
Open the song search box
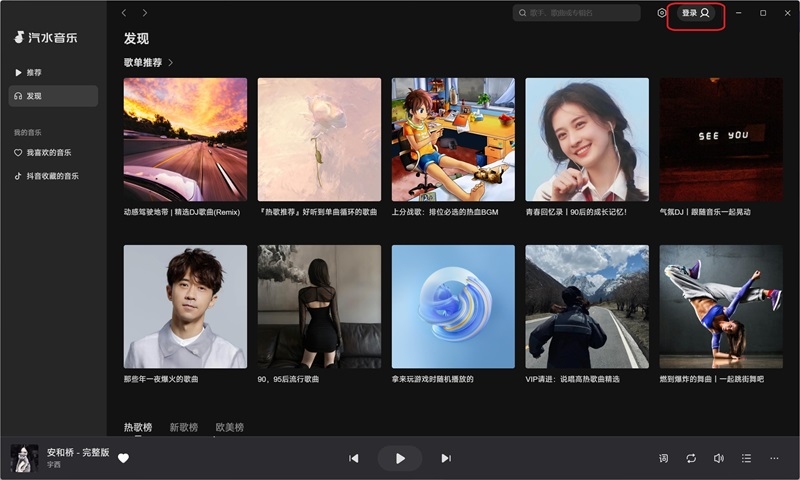tap(577, 13)
